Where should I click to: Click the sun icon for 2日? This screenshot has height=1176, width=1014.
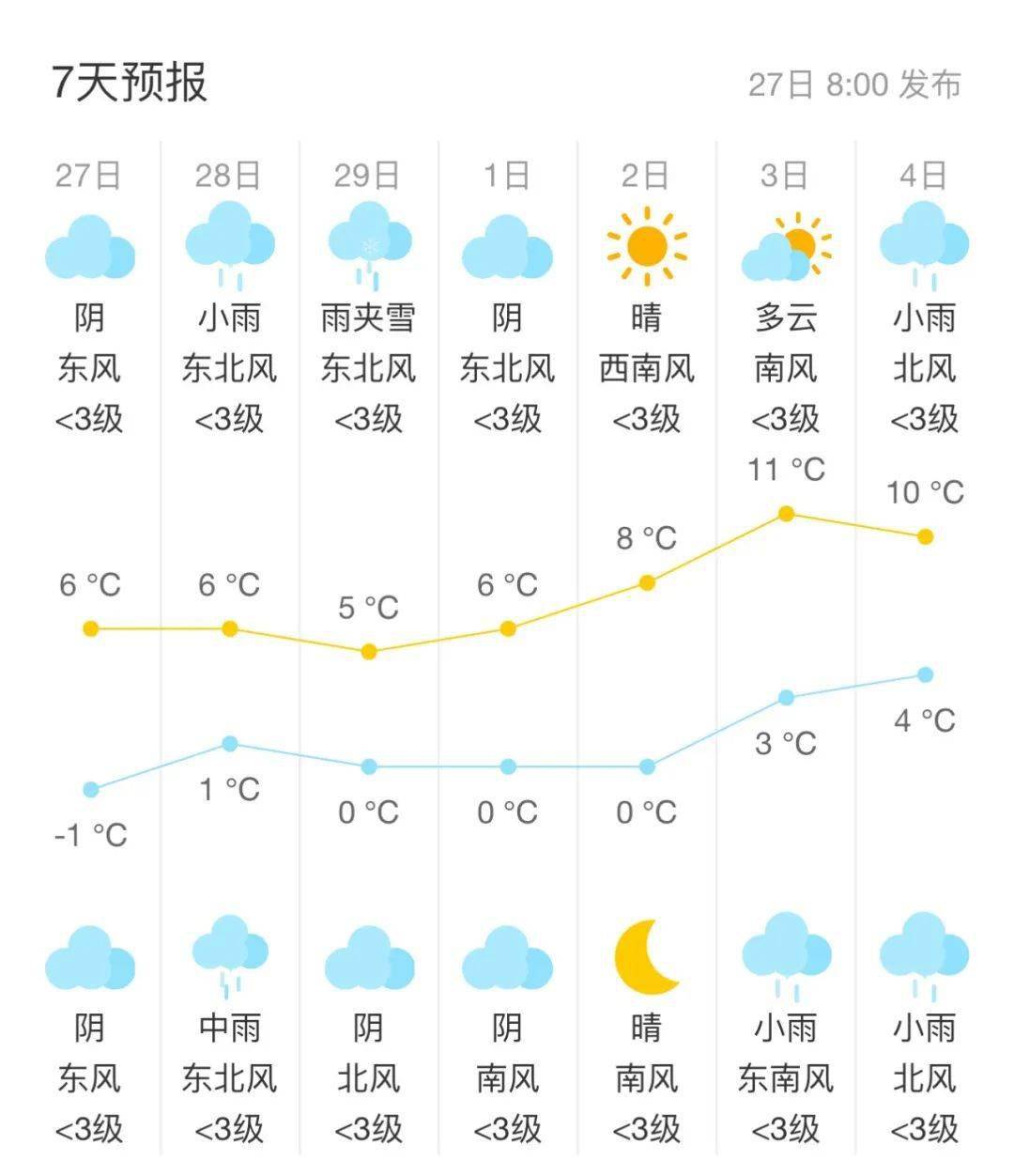pyautogui.click(x=647, y=246)
